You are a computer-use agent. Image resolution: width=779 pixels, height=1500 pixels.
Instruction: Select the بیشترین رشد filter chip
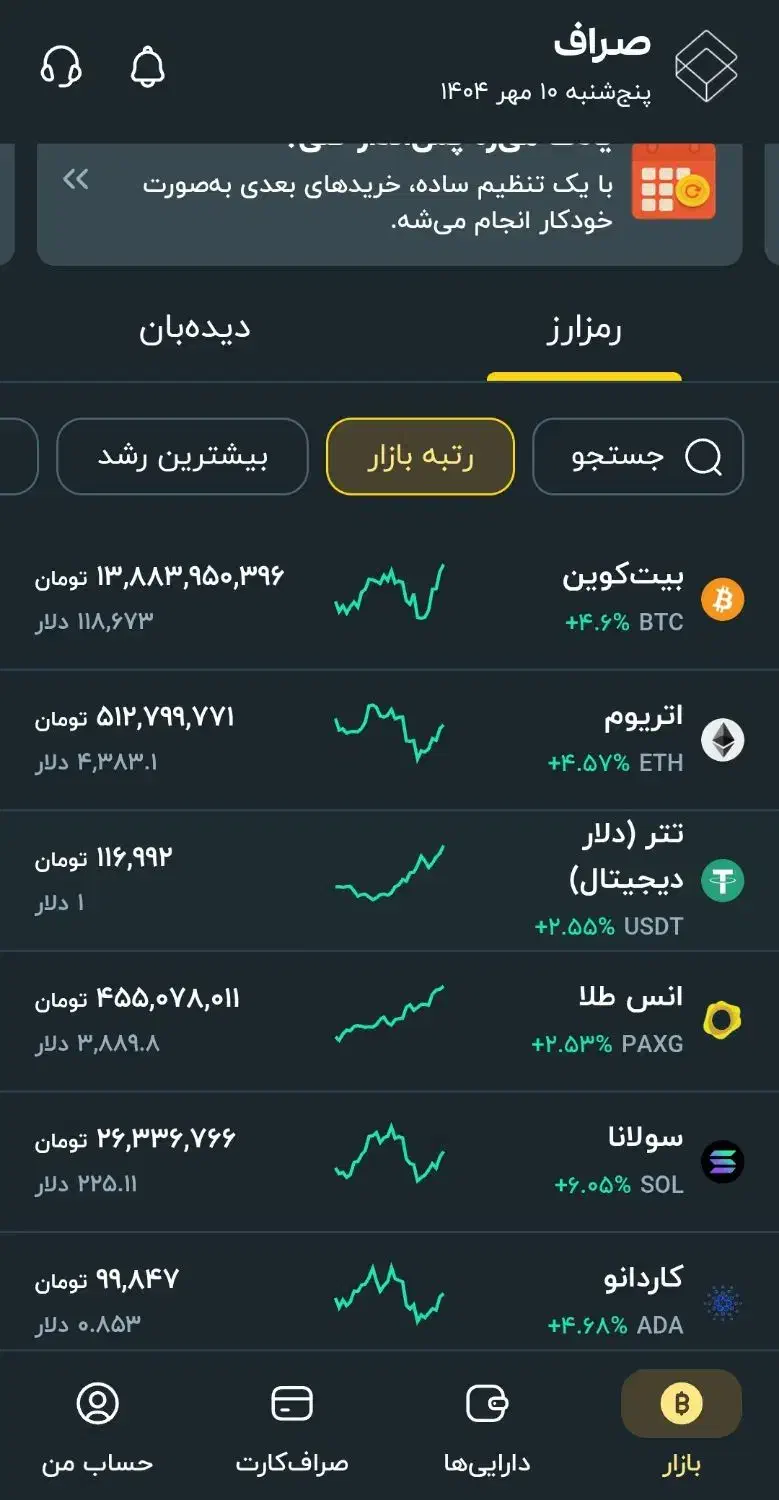point(182,457)
